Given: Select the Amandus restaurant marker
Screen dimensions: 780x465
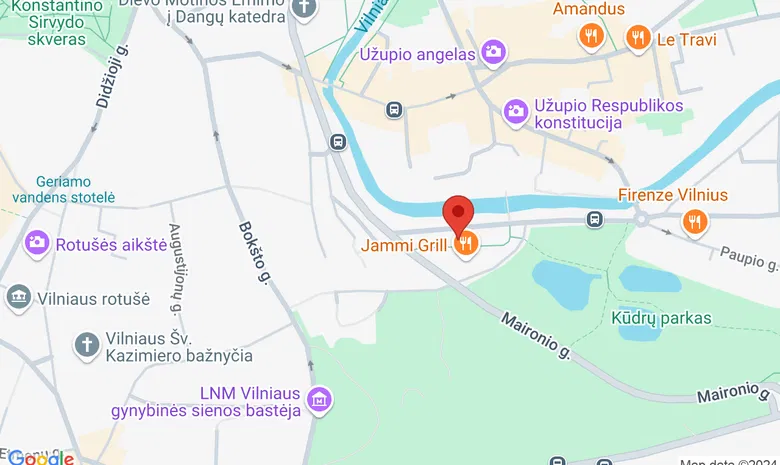Looking at the screenshot, I should [591, 37].
